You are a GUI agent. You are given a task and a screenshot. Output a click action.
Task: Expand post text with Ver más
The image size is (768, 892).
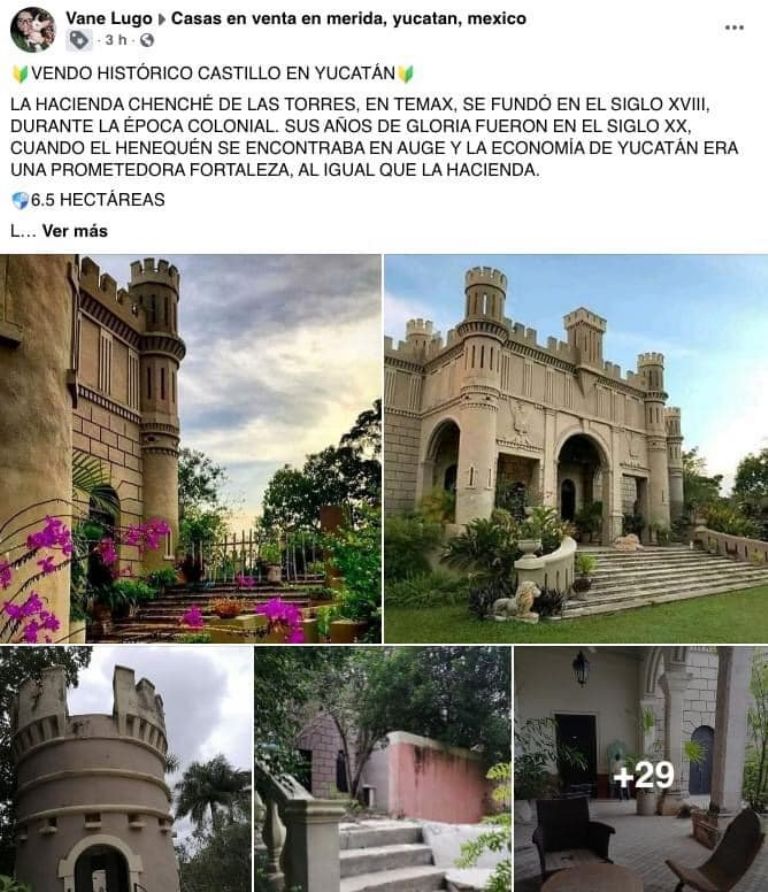pos(75,230)
